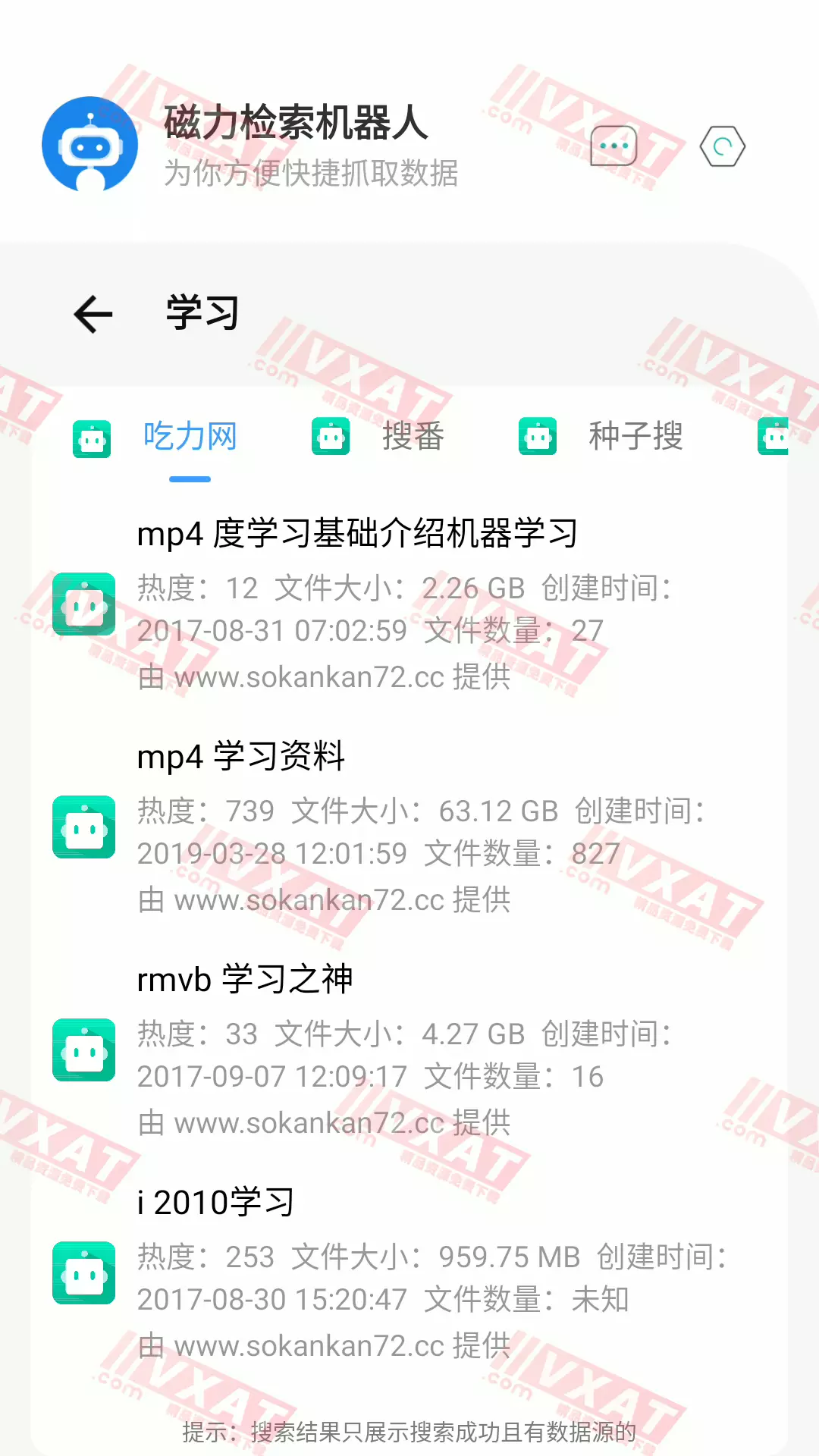
Task: Tap the robot icon of mp4 学习资料 result
Action: (83, 827)
